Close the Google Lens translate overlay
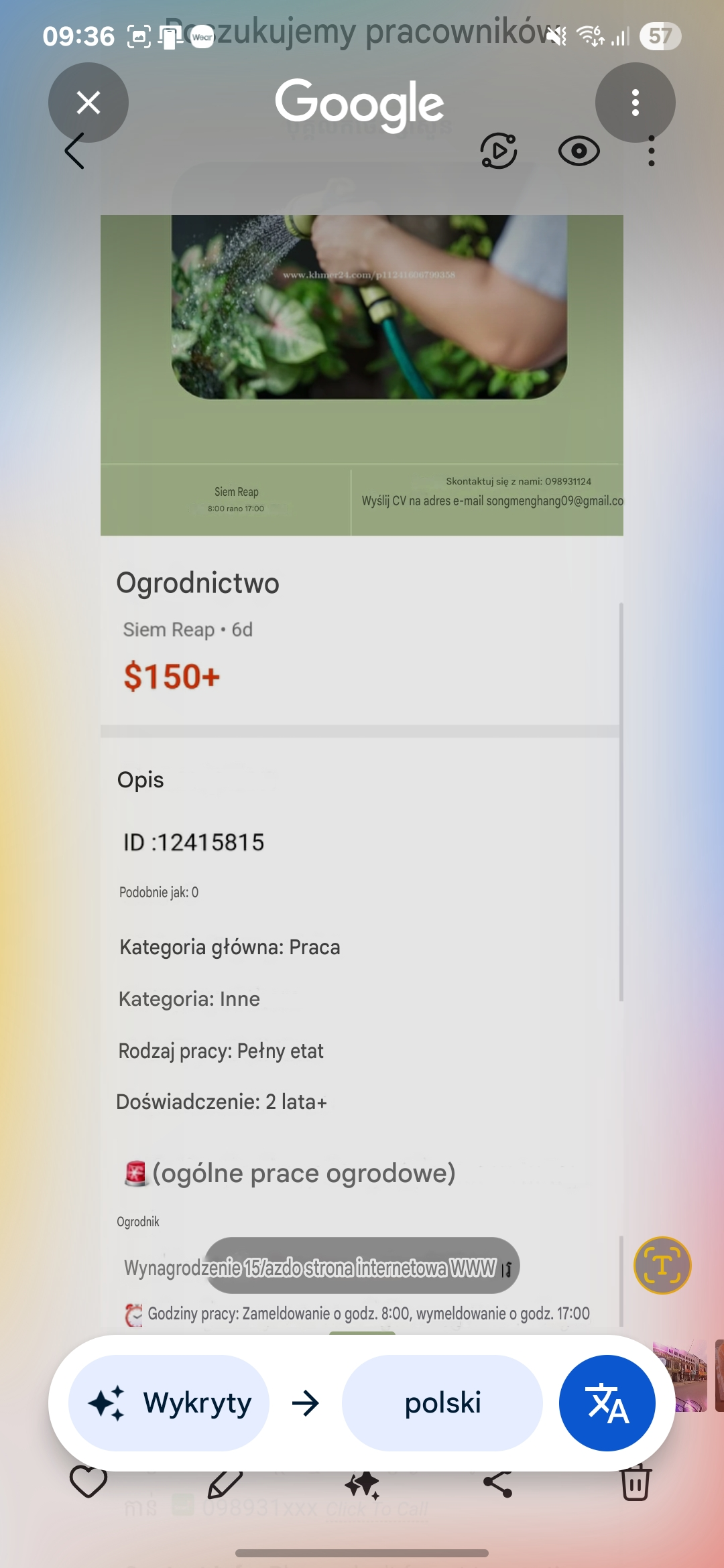The image size is (724, 1568). click(88, 103)
